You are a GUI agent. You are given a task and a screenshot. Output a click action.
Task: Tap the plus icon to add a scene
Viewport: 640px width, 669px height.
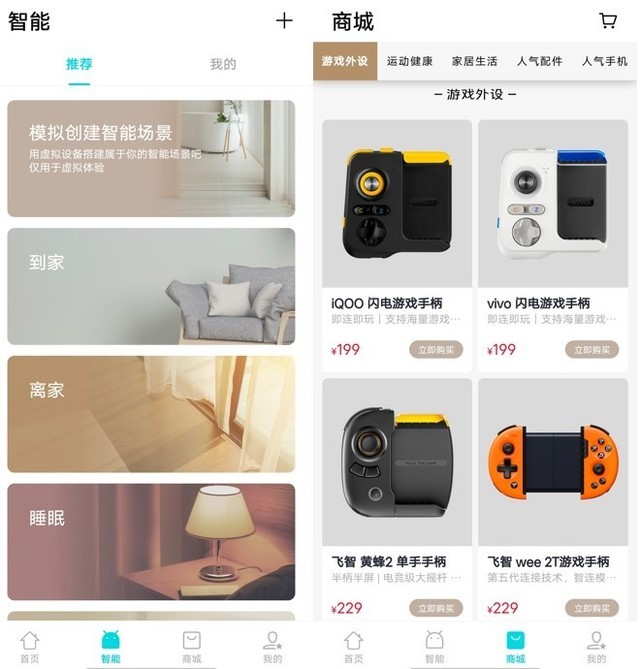285,21
